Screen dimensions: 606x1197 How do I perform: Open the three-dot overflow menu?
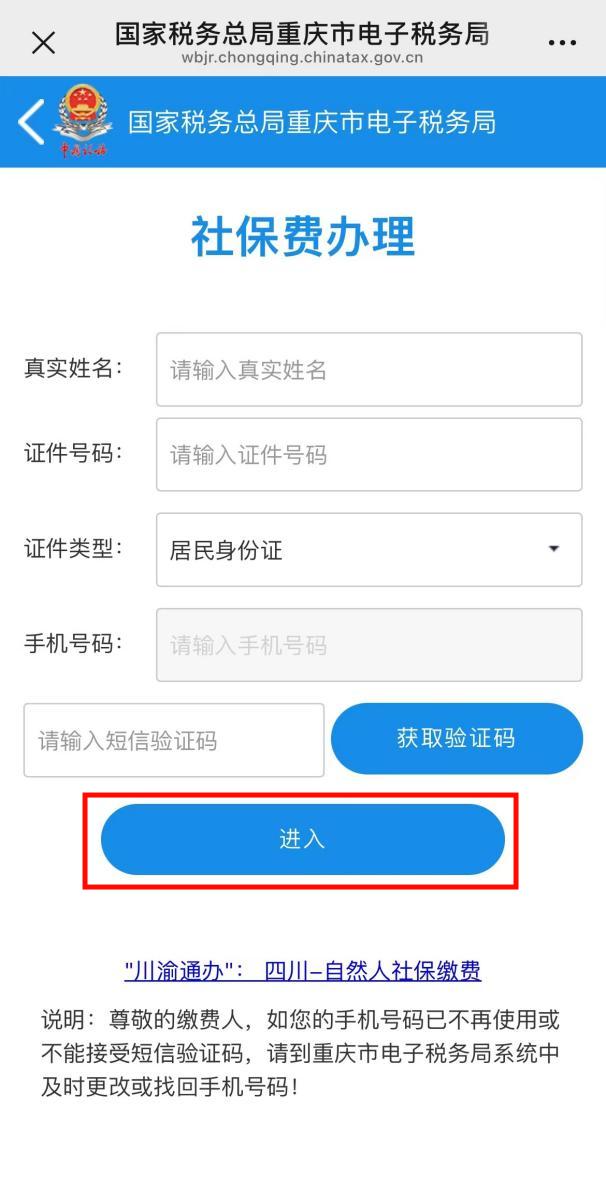pyautogui.click(x=562, y=43)
